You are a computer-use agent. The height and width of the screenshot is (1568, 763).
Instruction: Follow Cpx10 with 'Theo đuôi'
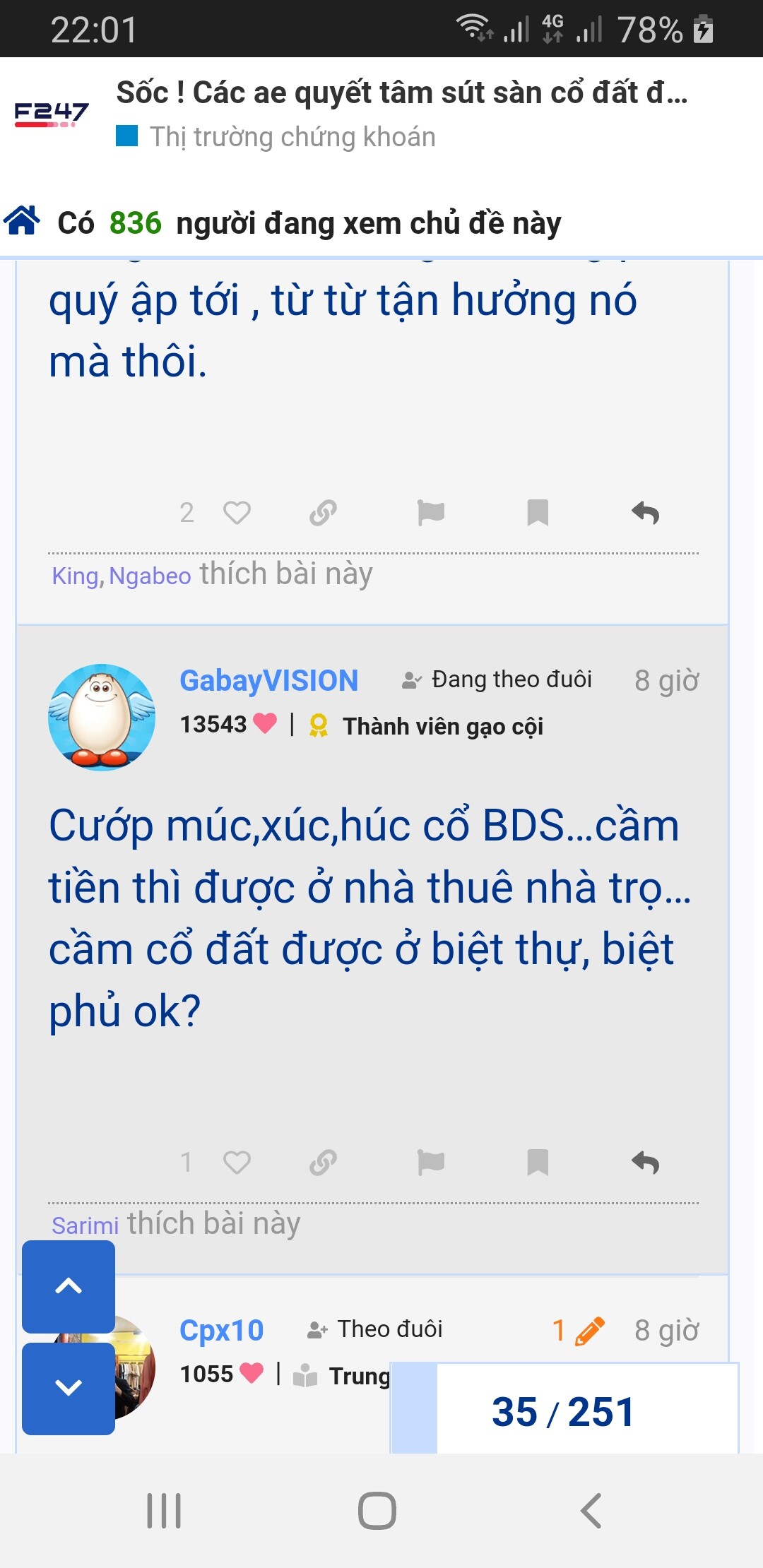(x=375, y=1329)
